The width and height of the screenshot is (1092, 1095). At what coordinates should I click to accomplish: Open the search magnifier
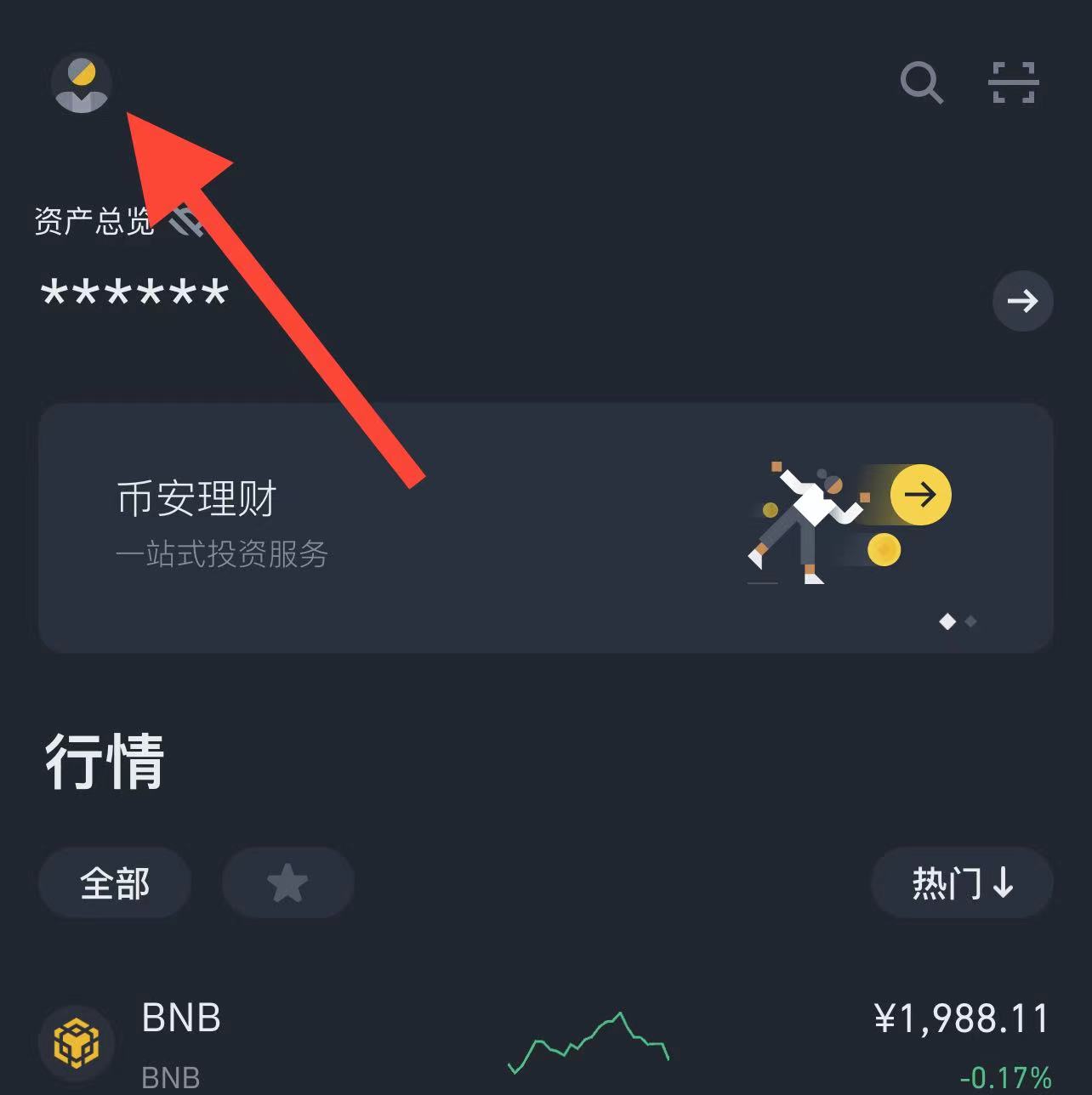tap(921, 82)
